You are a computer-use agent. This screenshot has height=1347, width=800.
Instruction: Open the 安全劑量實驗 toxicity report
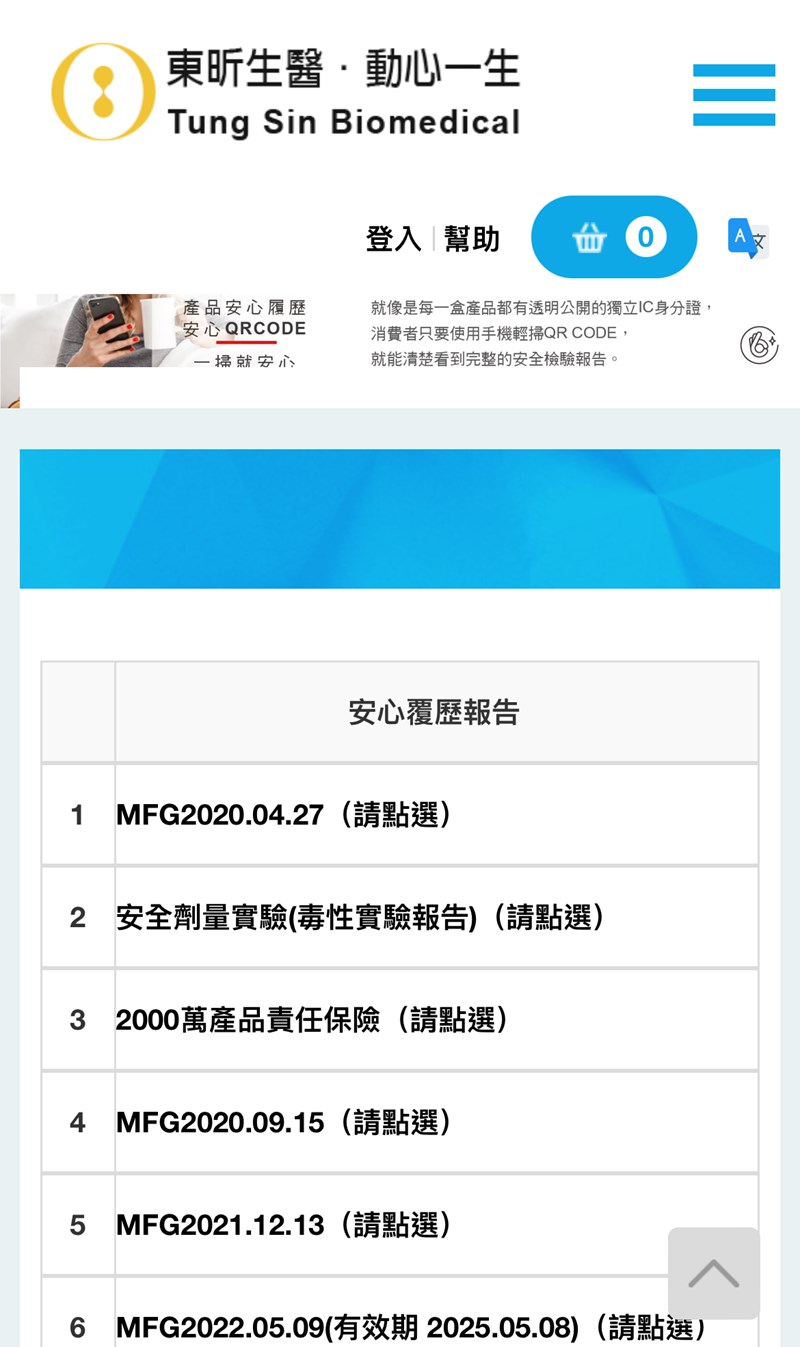[x=360, y=917]
